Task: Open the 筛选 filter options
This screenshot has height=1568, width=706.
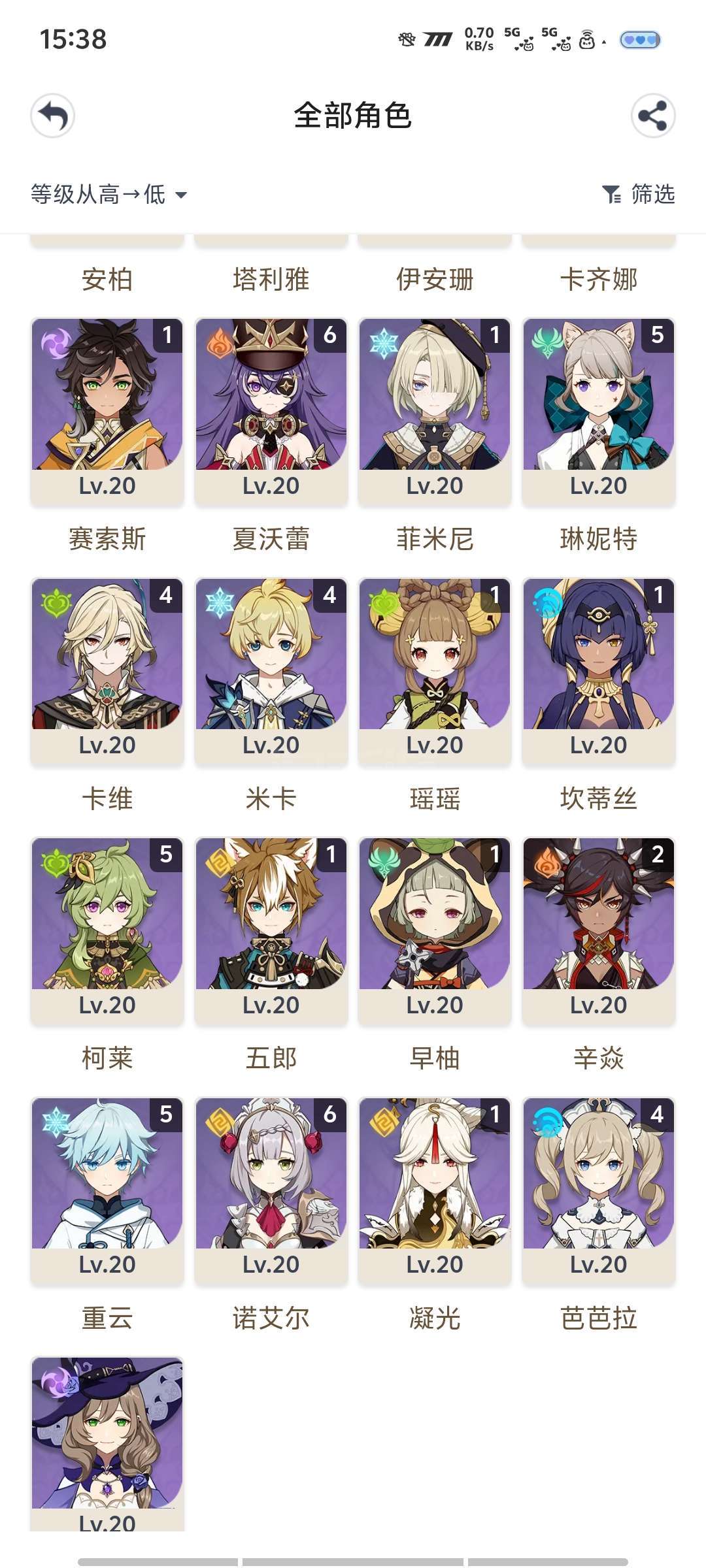Action: pos(639,194)
